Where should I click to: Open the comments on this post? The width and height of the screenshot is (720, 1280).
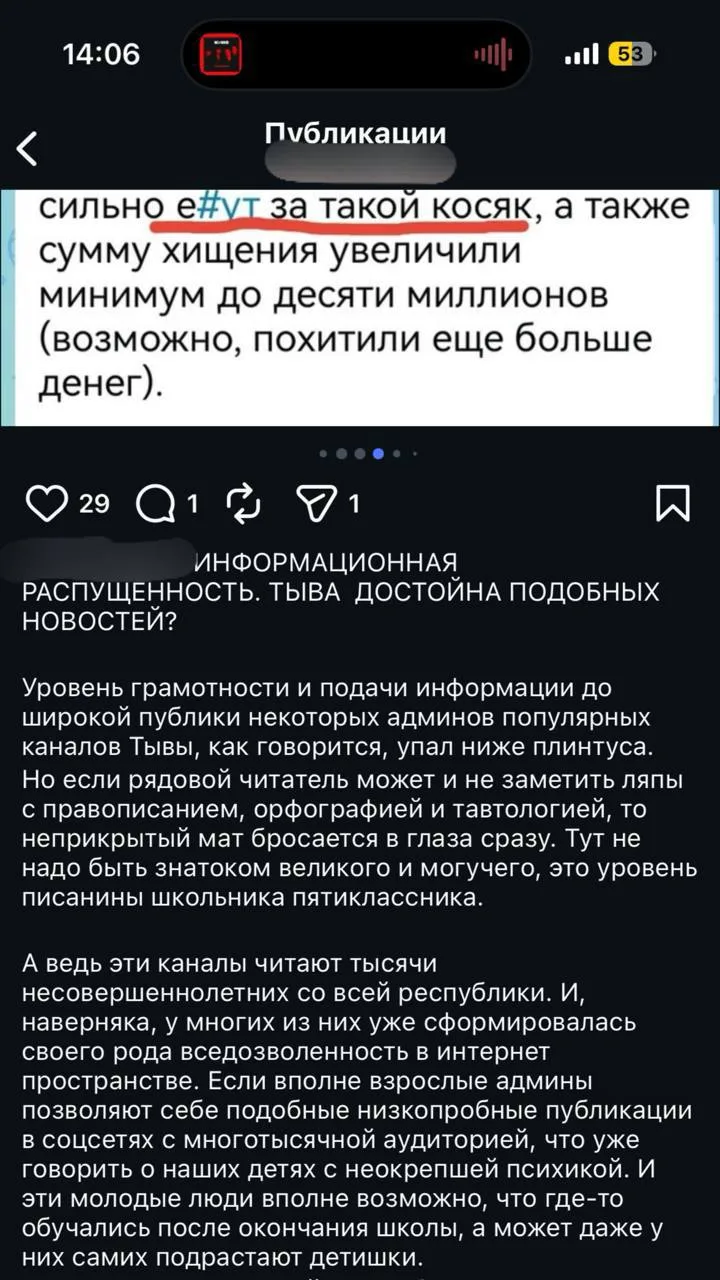(153, 505)
